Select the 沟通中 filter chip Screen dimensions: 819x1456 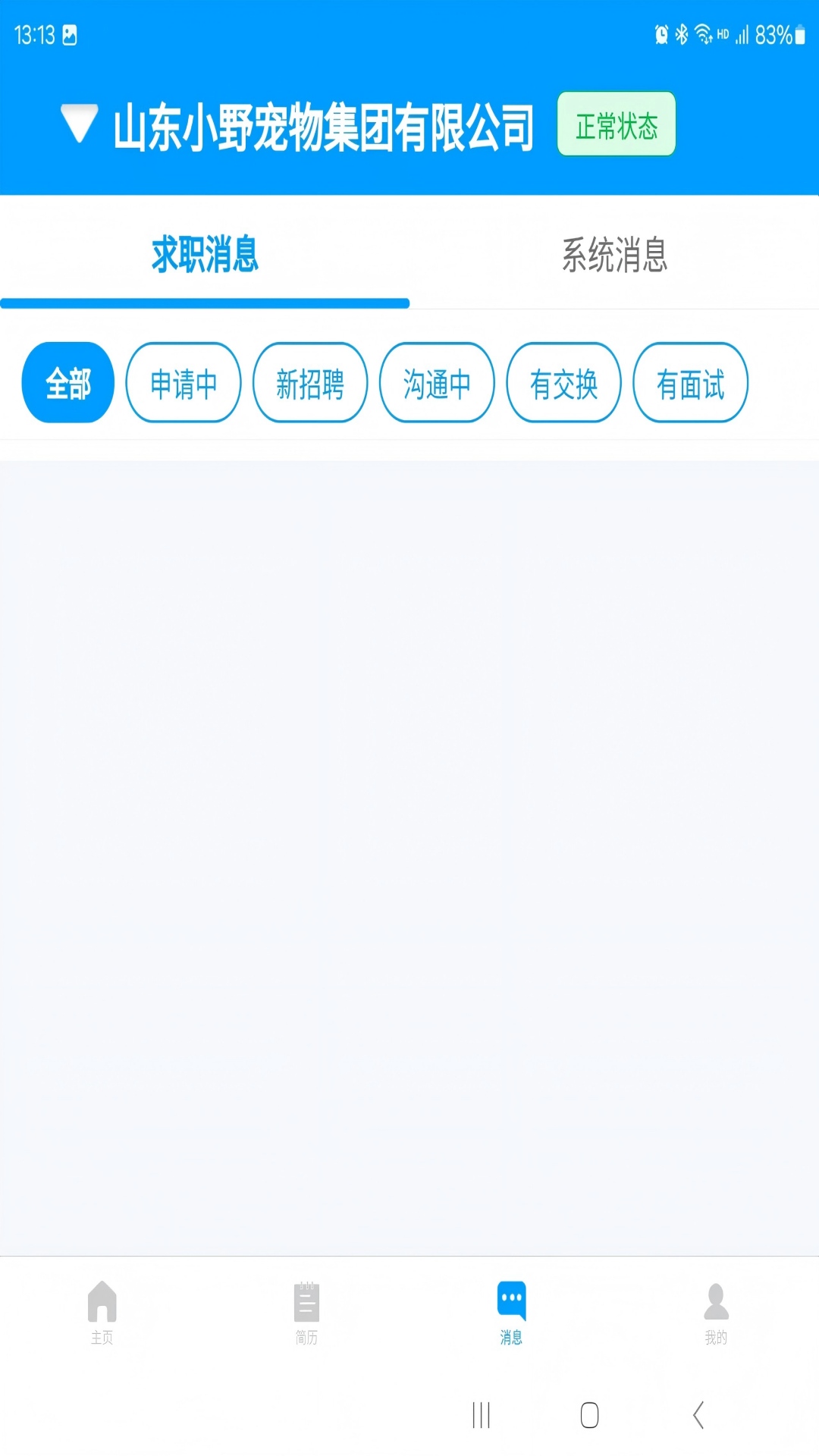click(x=437, y=381)
